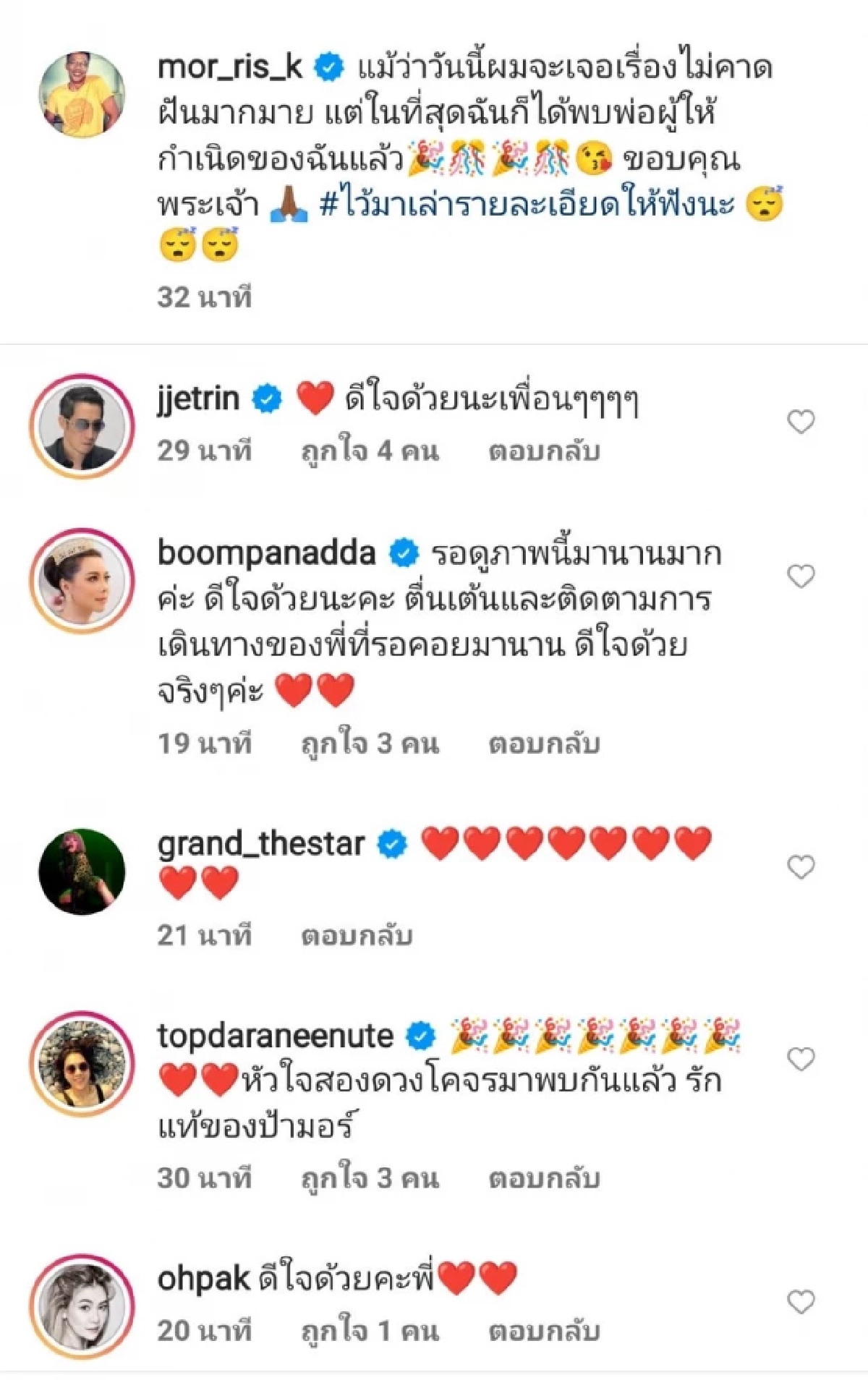
Task: Open jjetrin's profile avatar
Action: 82,427
